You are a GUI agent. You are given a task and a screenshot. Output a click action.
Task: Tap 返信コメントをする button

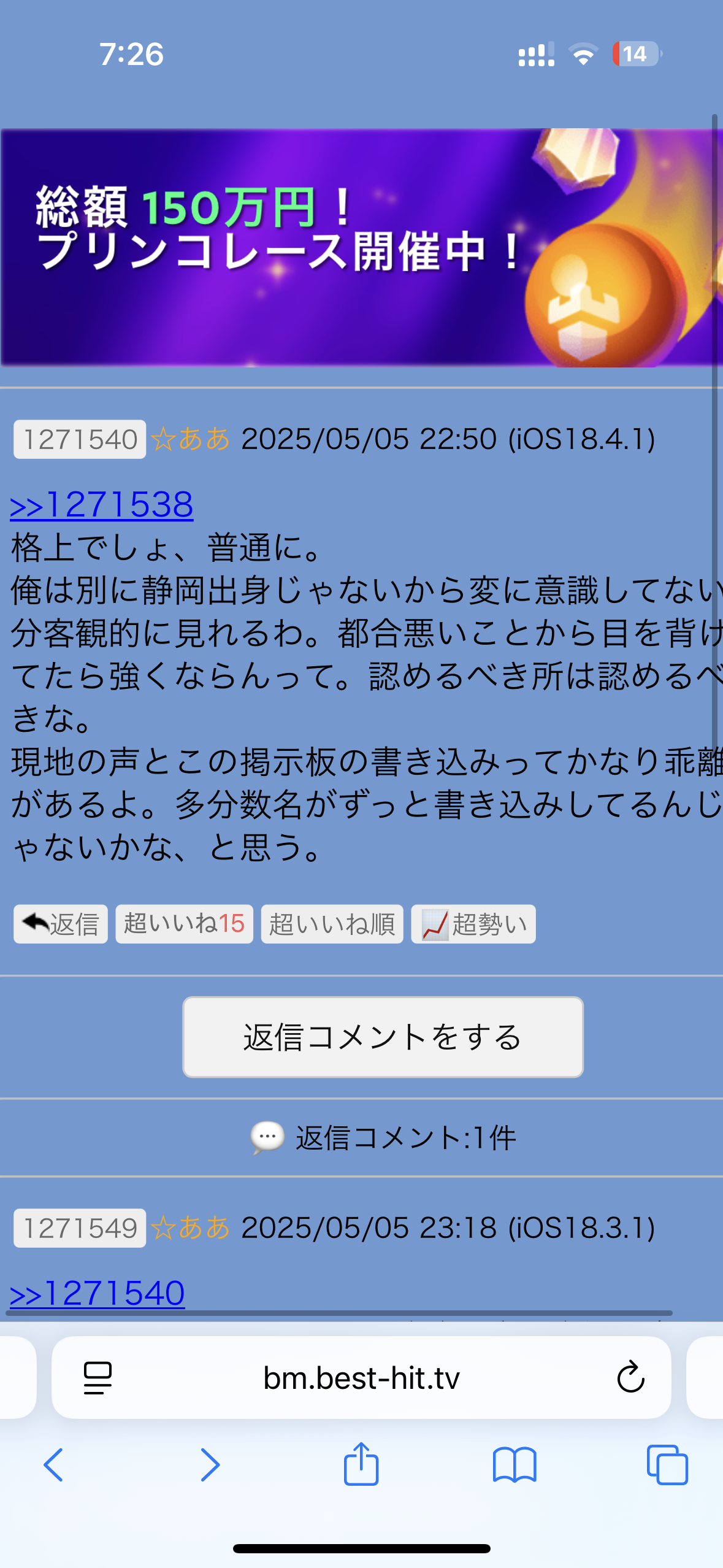[x=383, y=1037]
